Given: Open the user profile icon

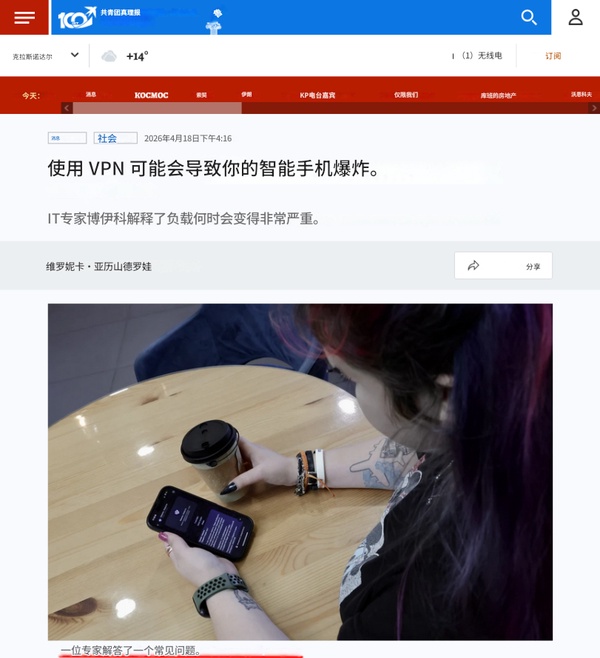Looking at the screenshot, I should (575, 17).
